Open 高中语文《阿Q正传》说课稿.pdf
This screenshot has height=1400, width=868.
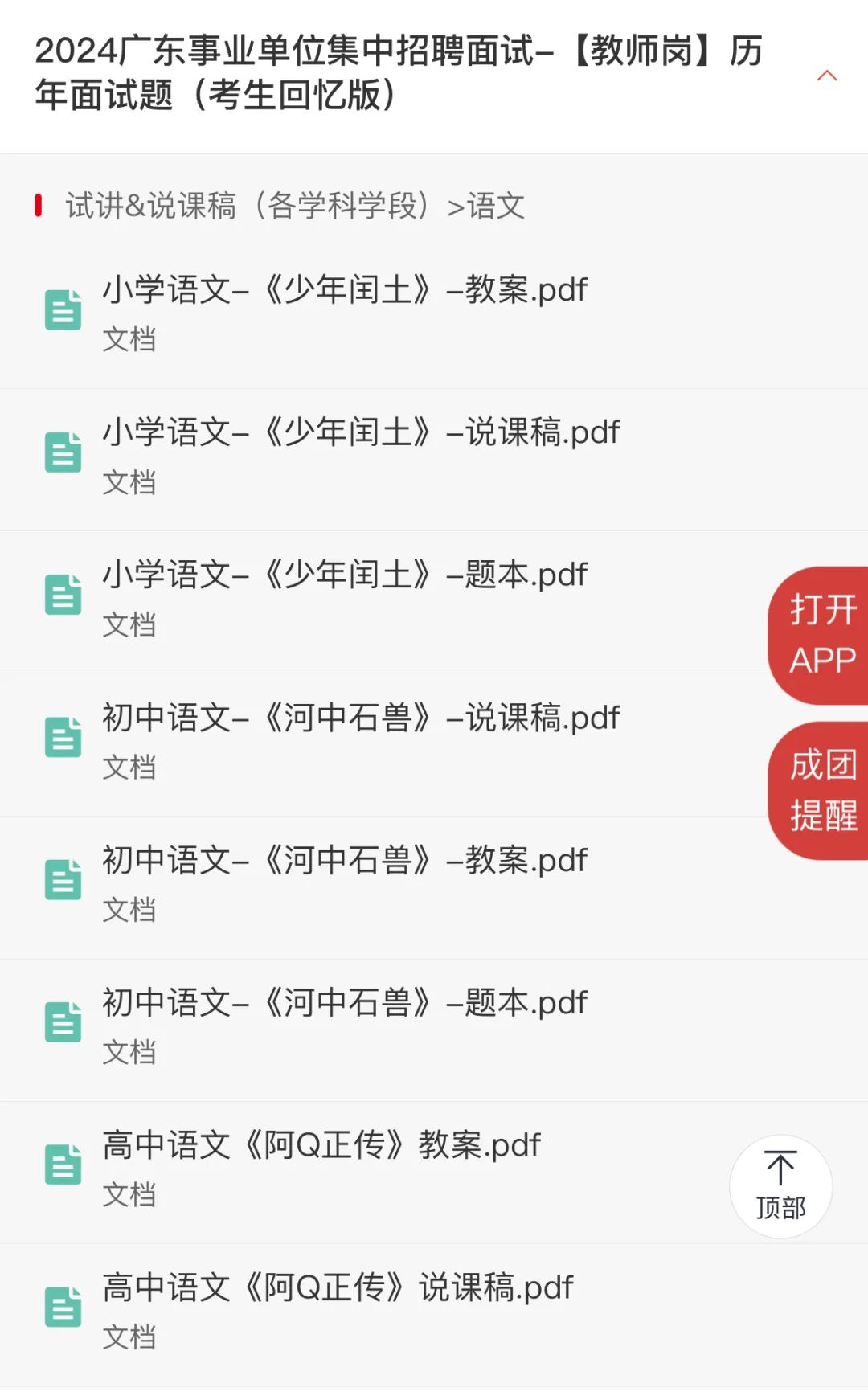(x=434, y=1316)
